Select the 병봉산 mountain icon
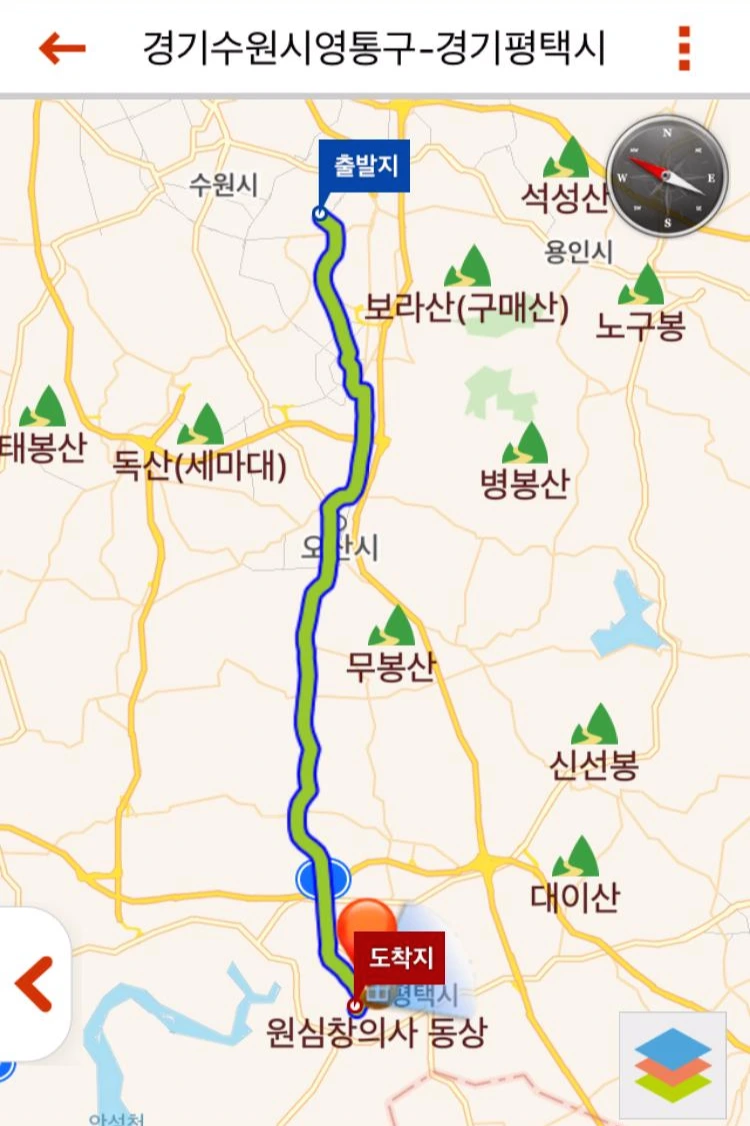Viewport: 750px width, 1126px height. pyautogui.click(x=525, y=443)
